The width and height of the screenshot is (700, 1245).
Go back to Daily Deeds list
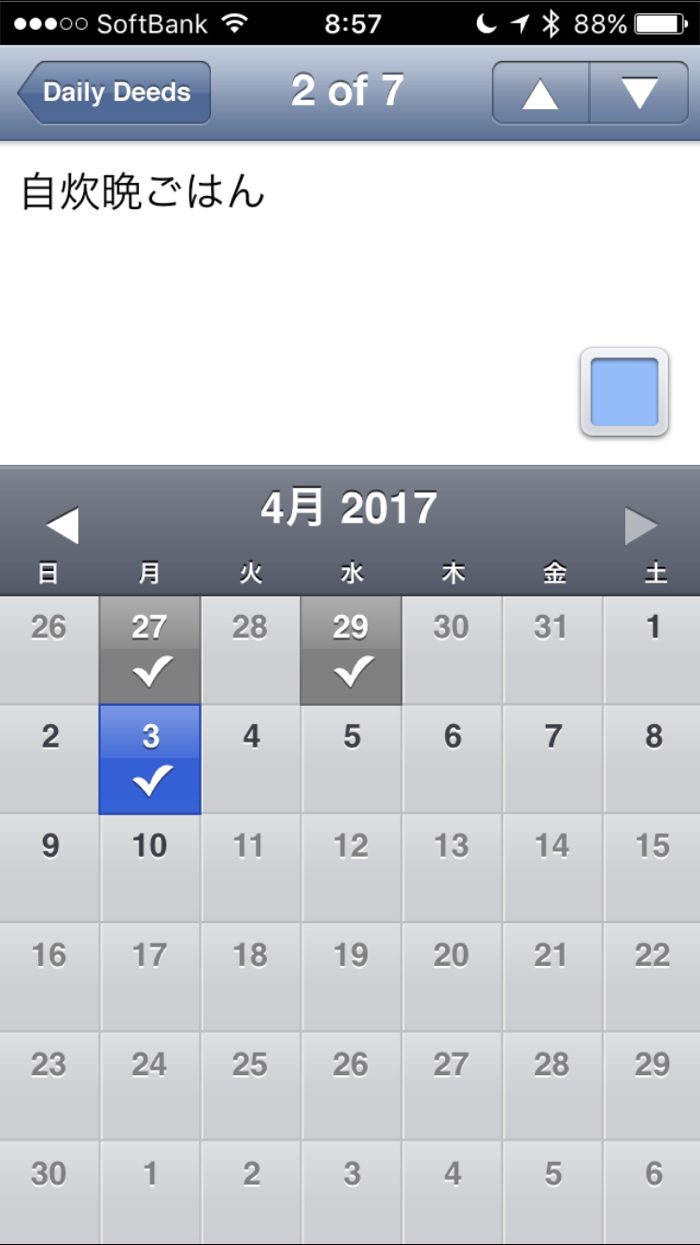(114, 92)
